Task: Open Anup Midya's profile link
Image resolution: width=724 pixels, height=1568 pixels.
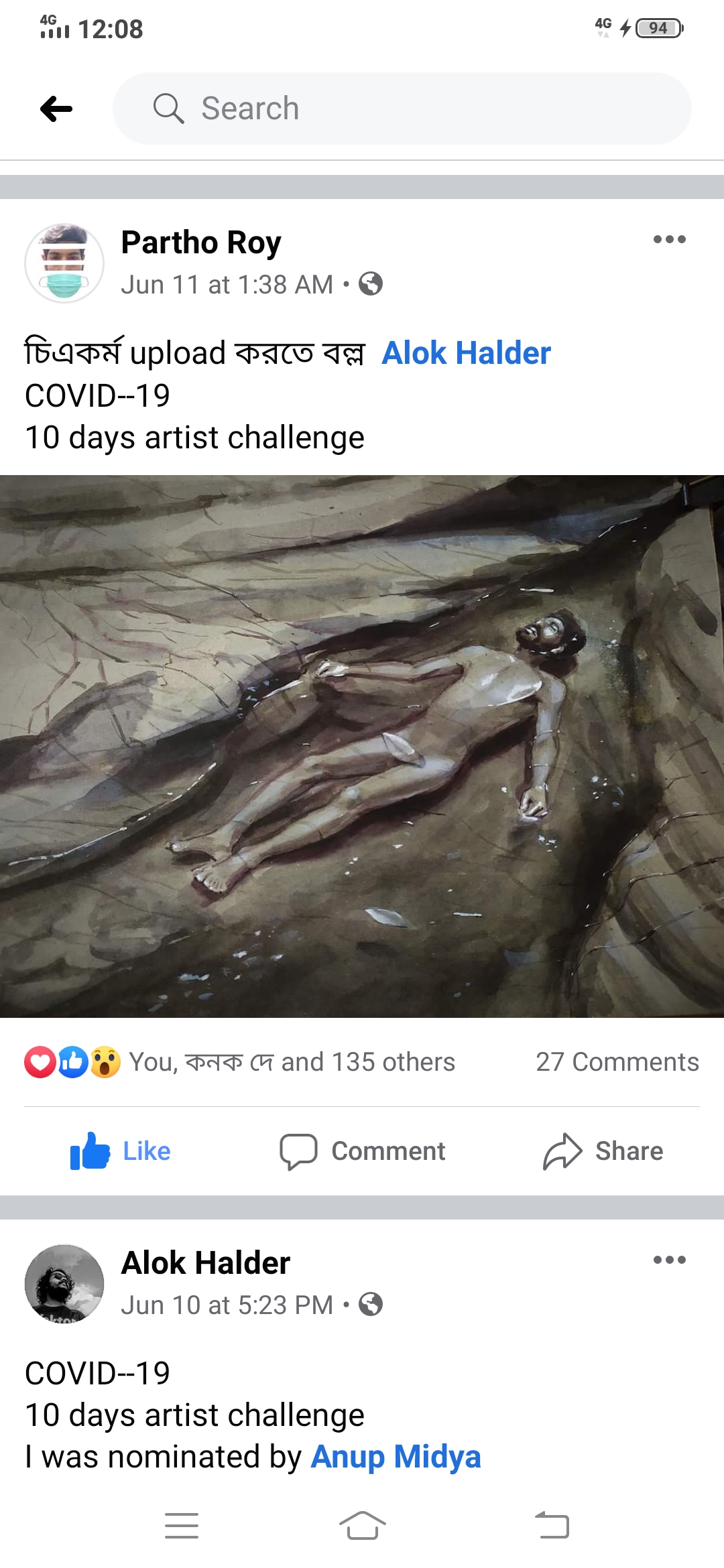Action: click(396, 1457)
